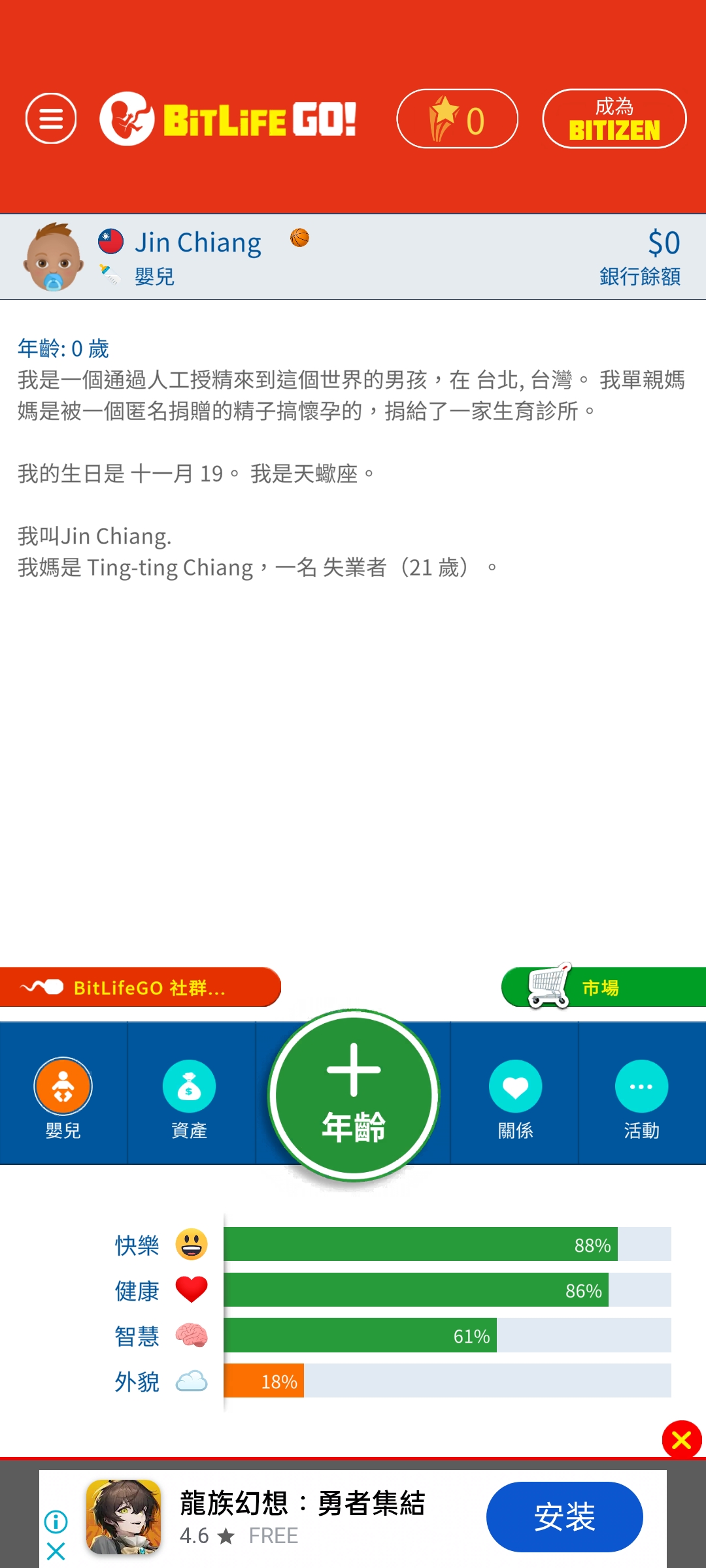Open the 活動 activities icon
The height and width of the screenshot is (1568, 706).
[x=641, y=1086]
